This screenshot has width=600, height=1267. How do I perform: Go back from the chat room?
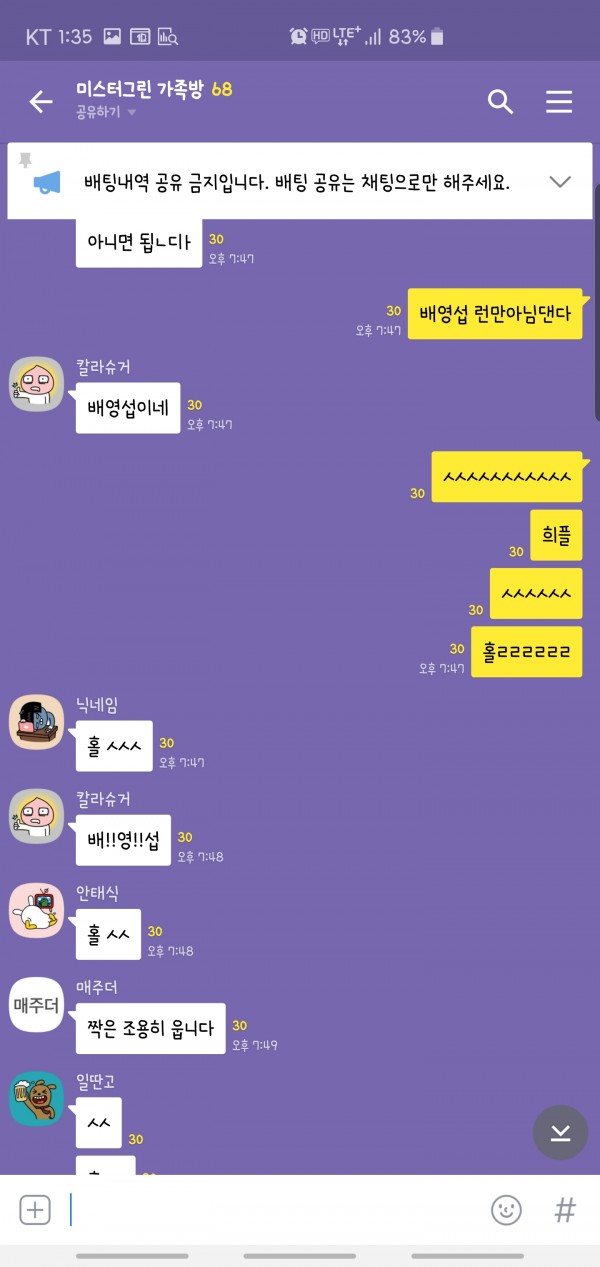tap(41, 101)
